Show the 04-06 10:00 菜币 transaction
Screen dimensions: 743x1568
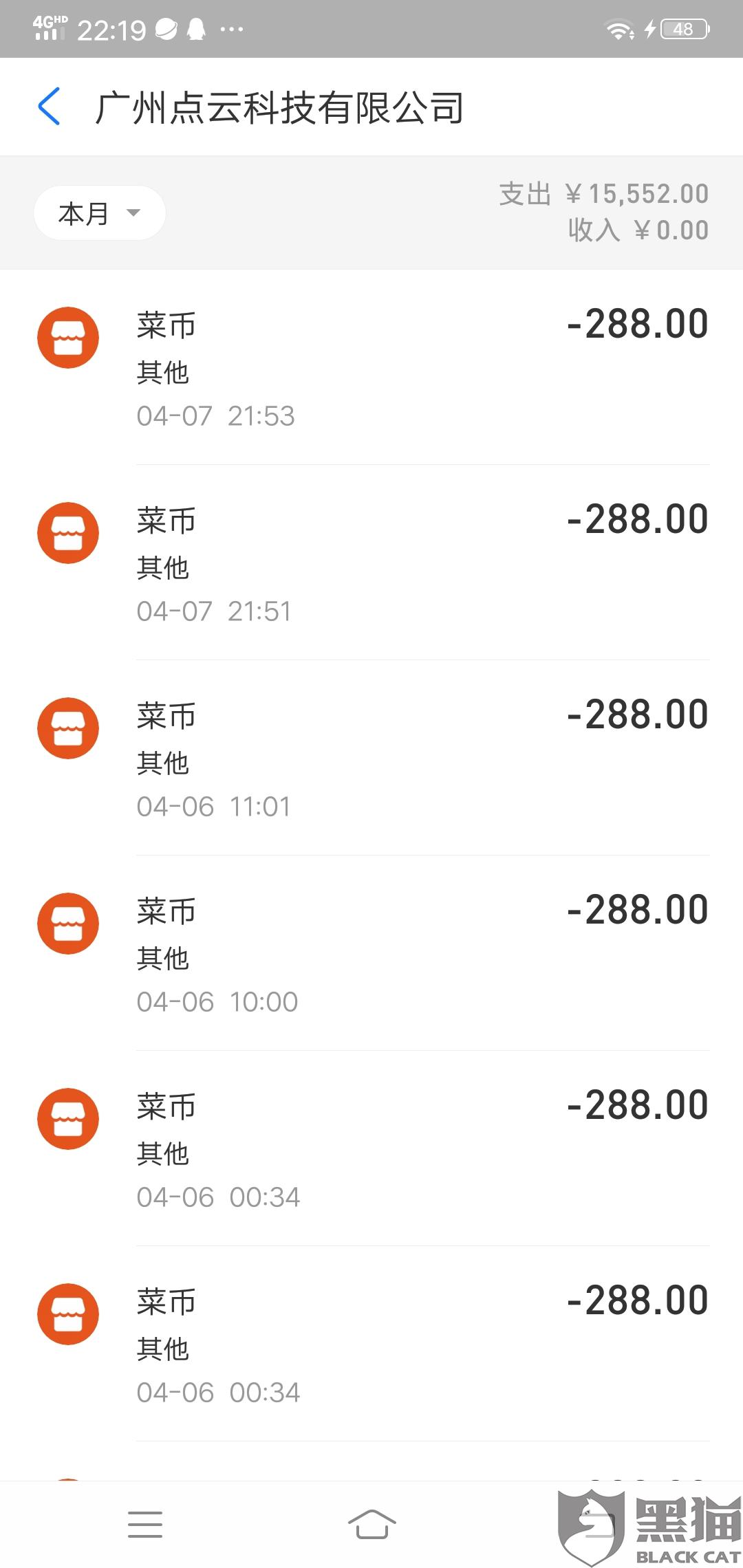point(371,954)
